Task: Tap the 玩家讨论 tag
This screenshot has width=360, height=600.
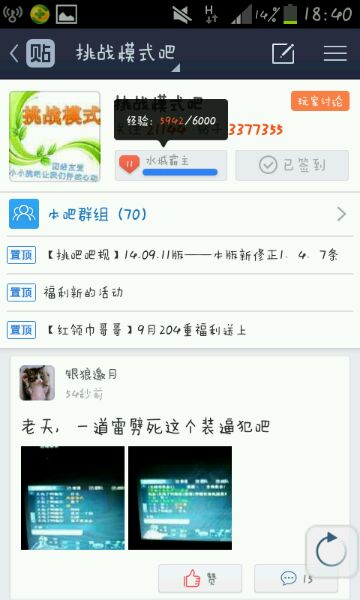Action: click(x=320, y=101)
